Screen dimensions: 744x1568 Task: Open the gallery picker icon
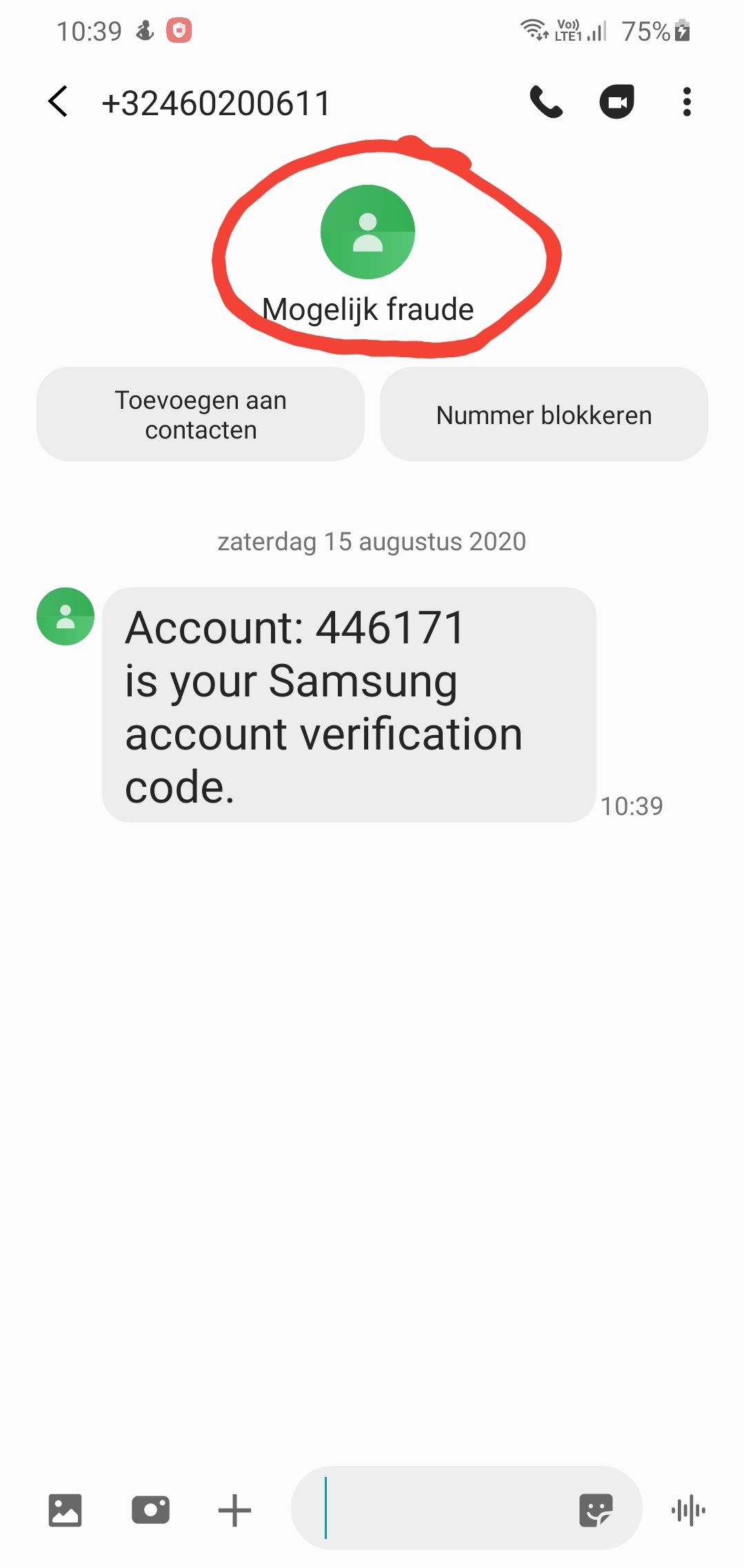(x=66, y=1510)
